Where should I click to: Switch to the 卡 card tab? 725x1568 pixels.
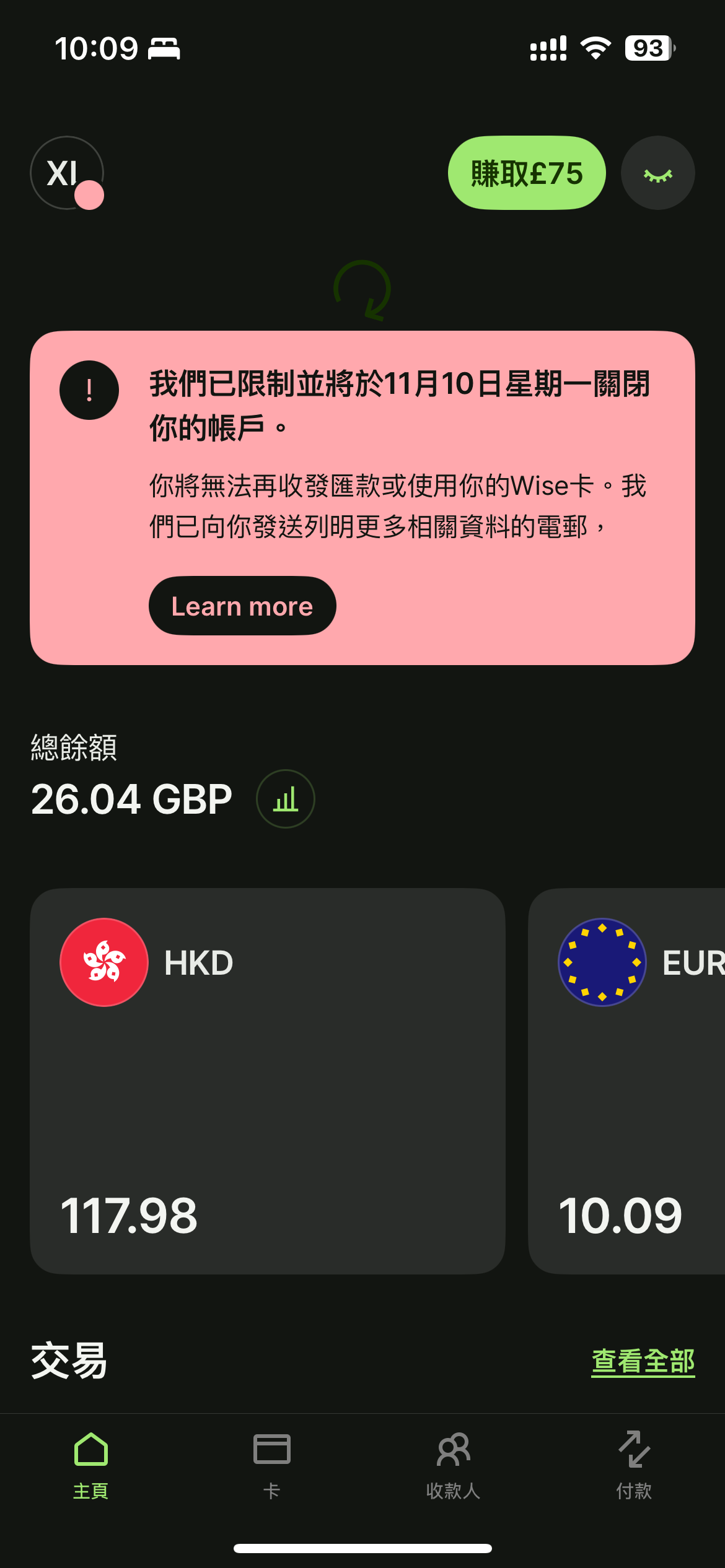coord(271,1465)
